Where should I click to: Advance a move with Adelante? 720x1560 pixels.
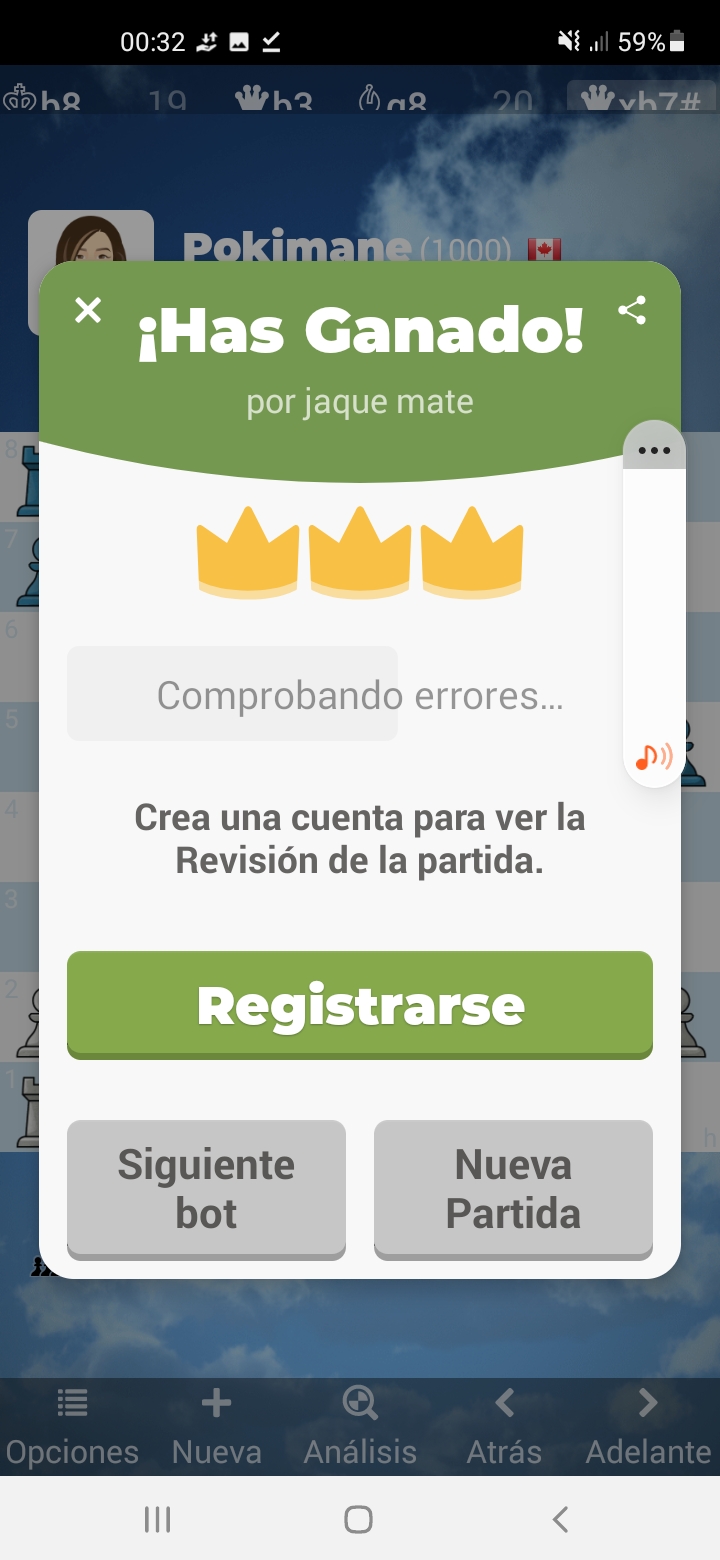[x=648, y=1428]
